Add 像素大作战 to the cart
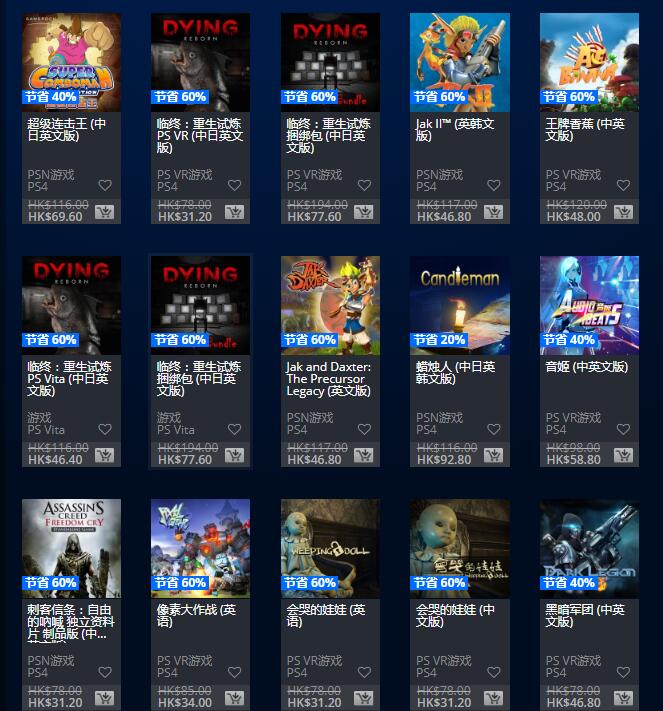The image size is (663, 711). click(x=234, y=699)
